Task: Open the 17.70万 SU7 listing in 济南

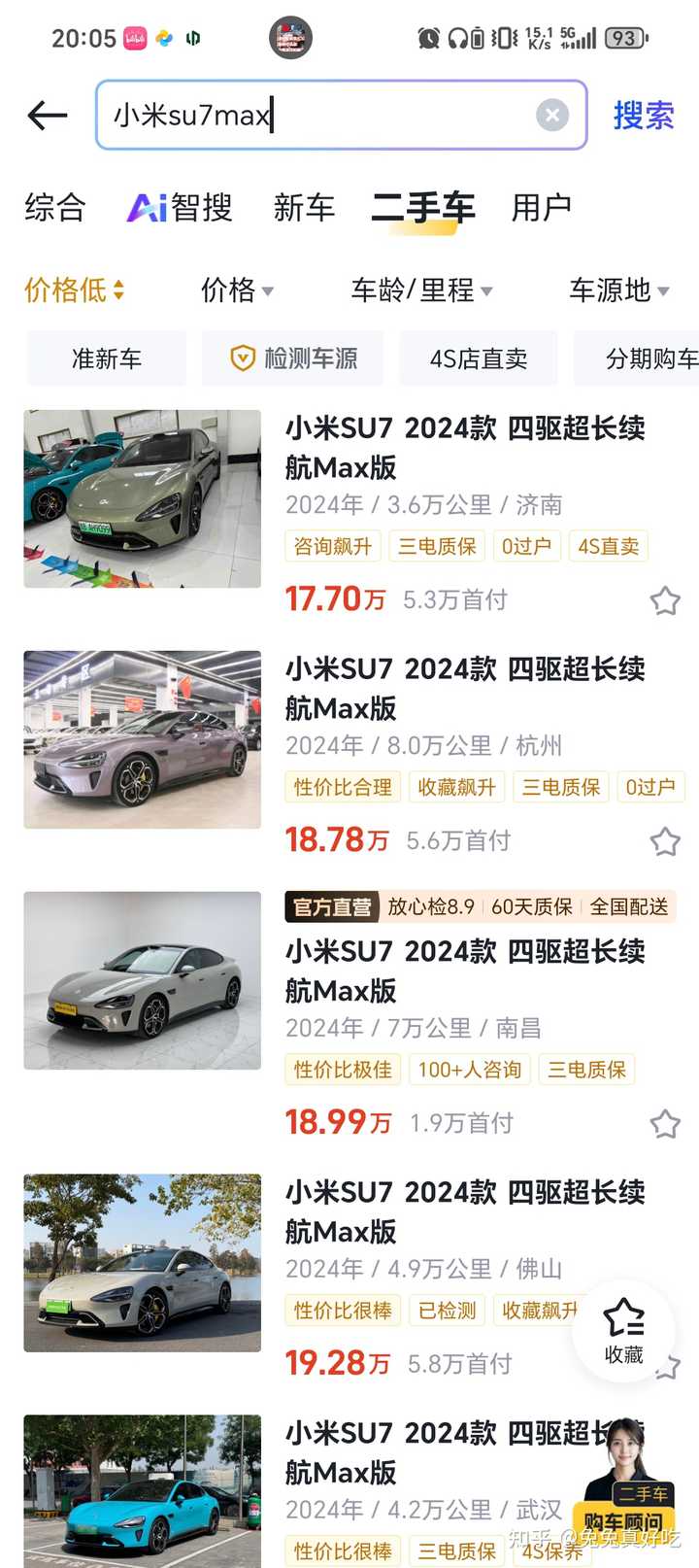Action: point(464,448)
